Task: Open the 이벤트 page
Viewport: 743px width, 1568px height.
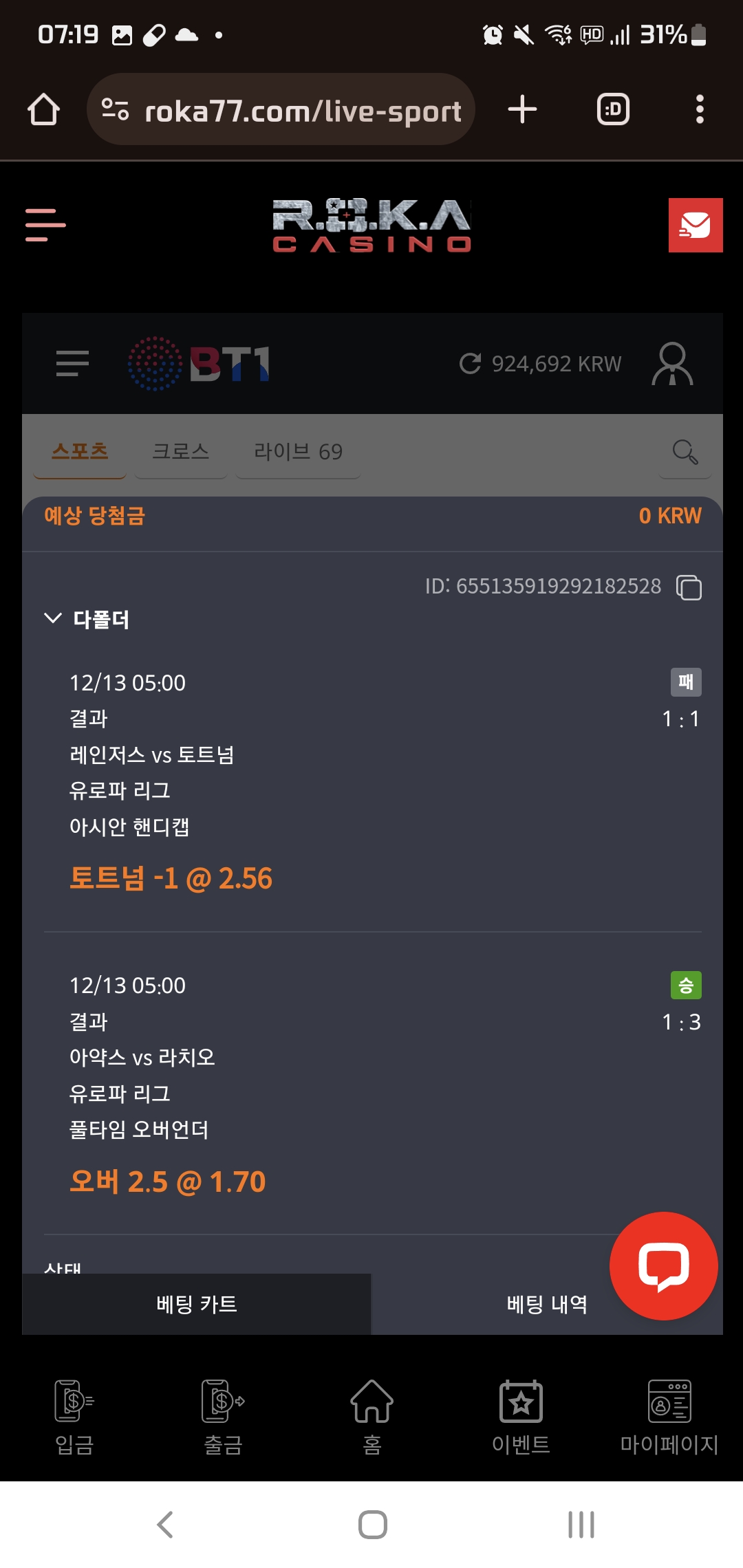Action: click(x=521, y=1417)
